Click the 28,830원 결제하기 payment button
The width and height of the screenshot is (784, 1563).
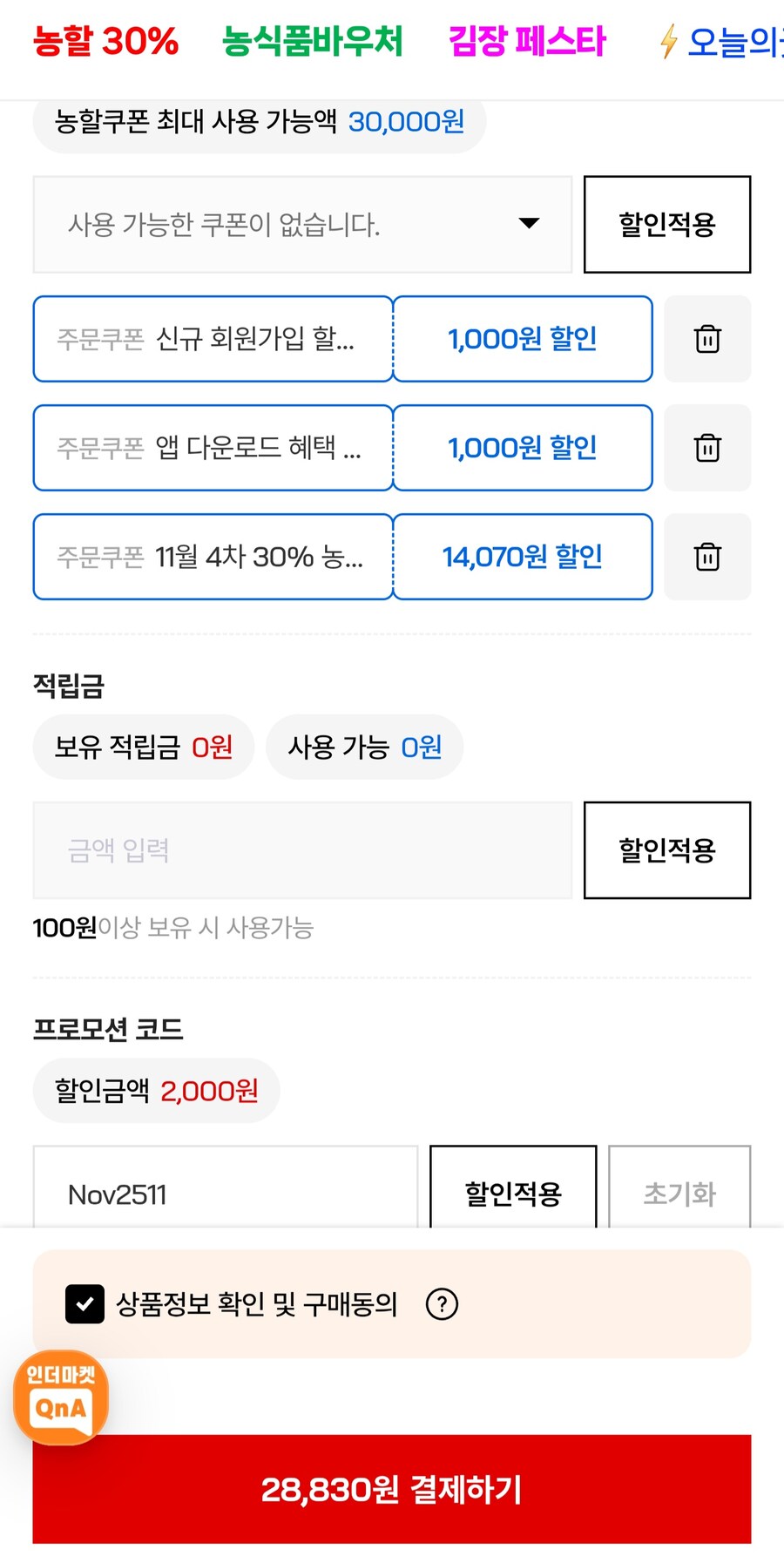coord(391,1489)
